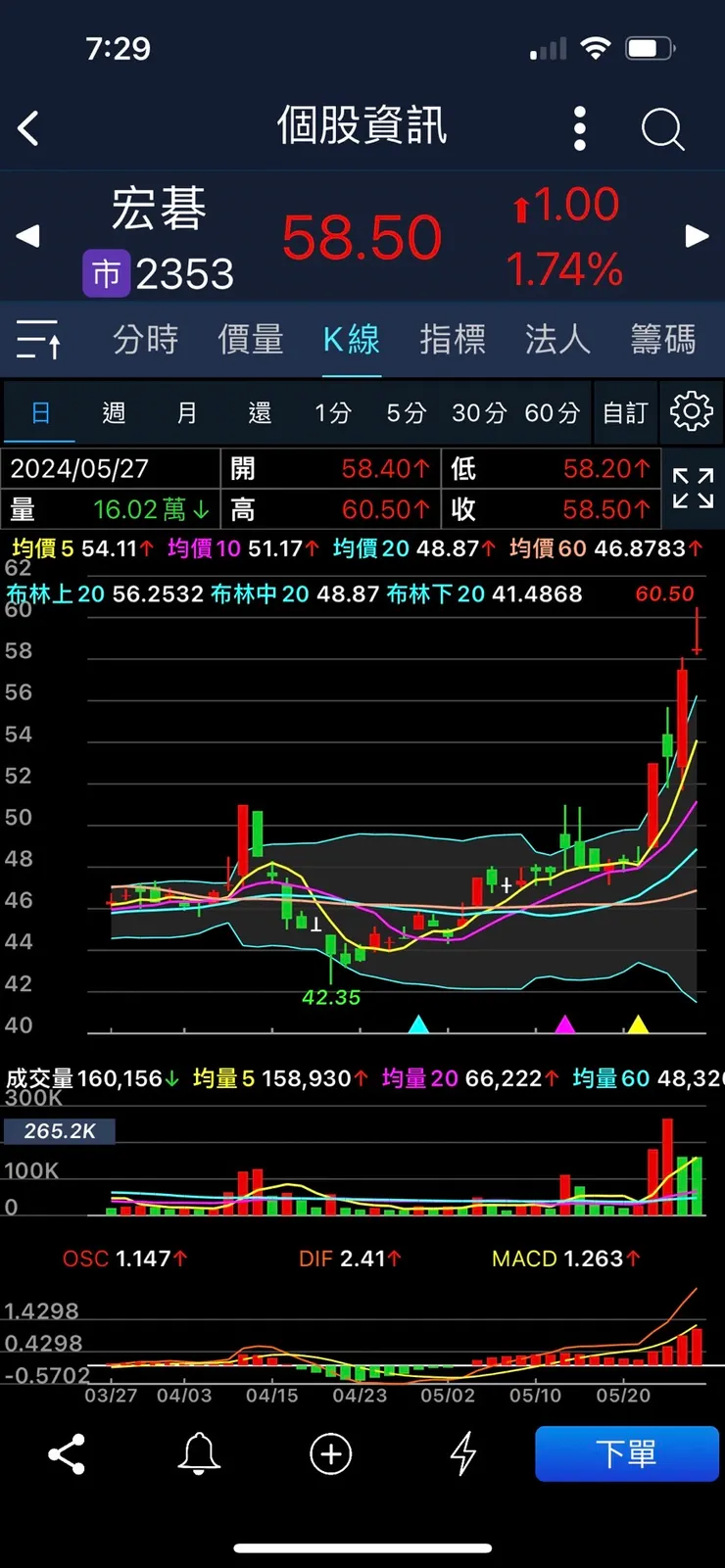Set a price alert with the bell icon

(199, 1454)
